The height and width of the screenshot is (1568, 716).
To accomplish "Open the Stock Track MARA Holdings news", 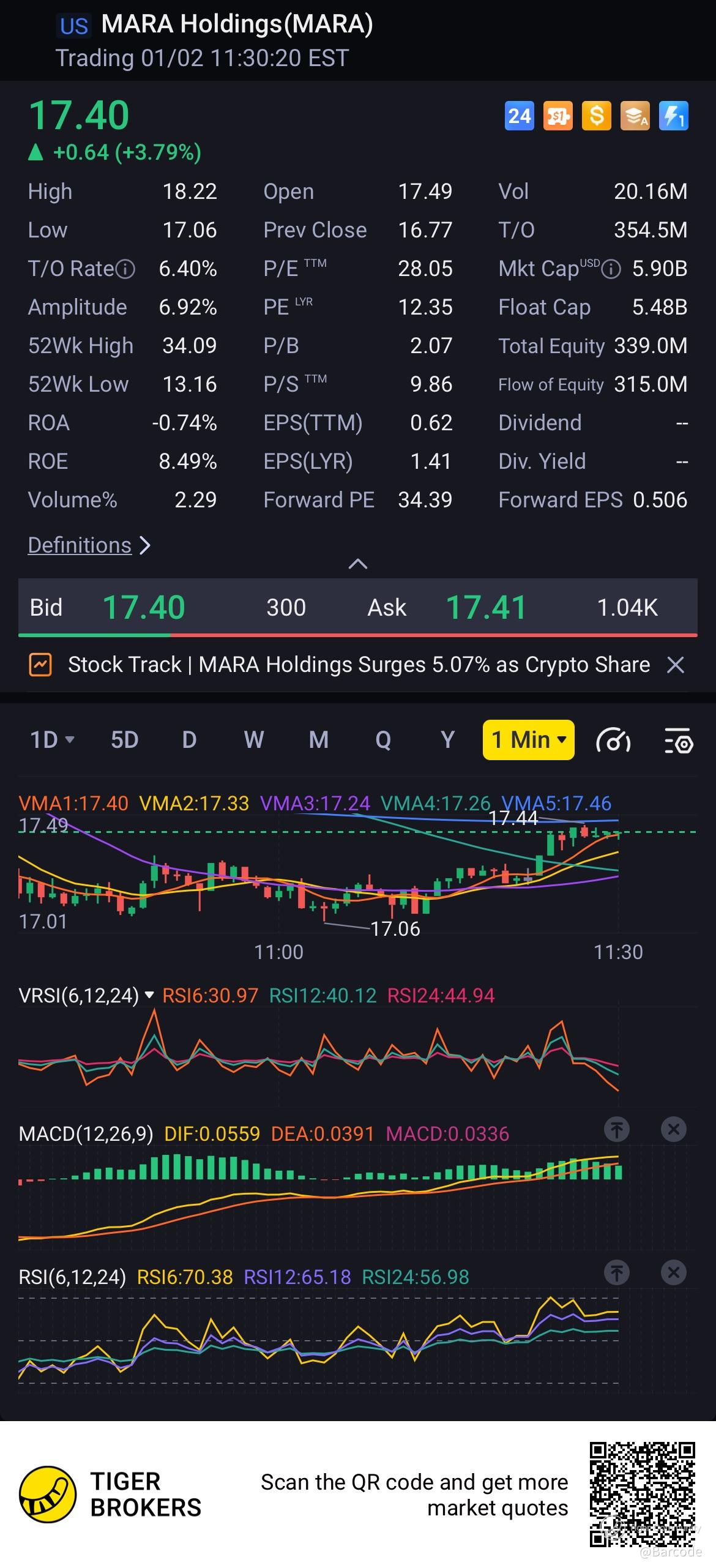I will coord(358,665).
